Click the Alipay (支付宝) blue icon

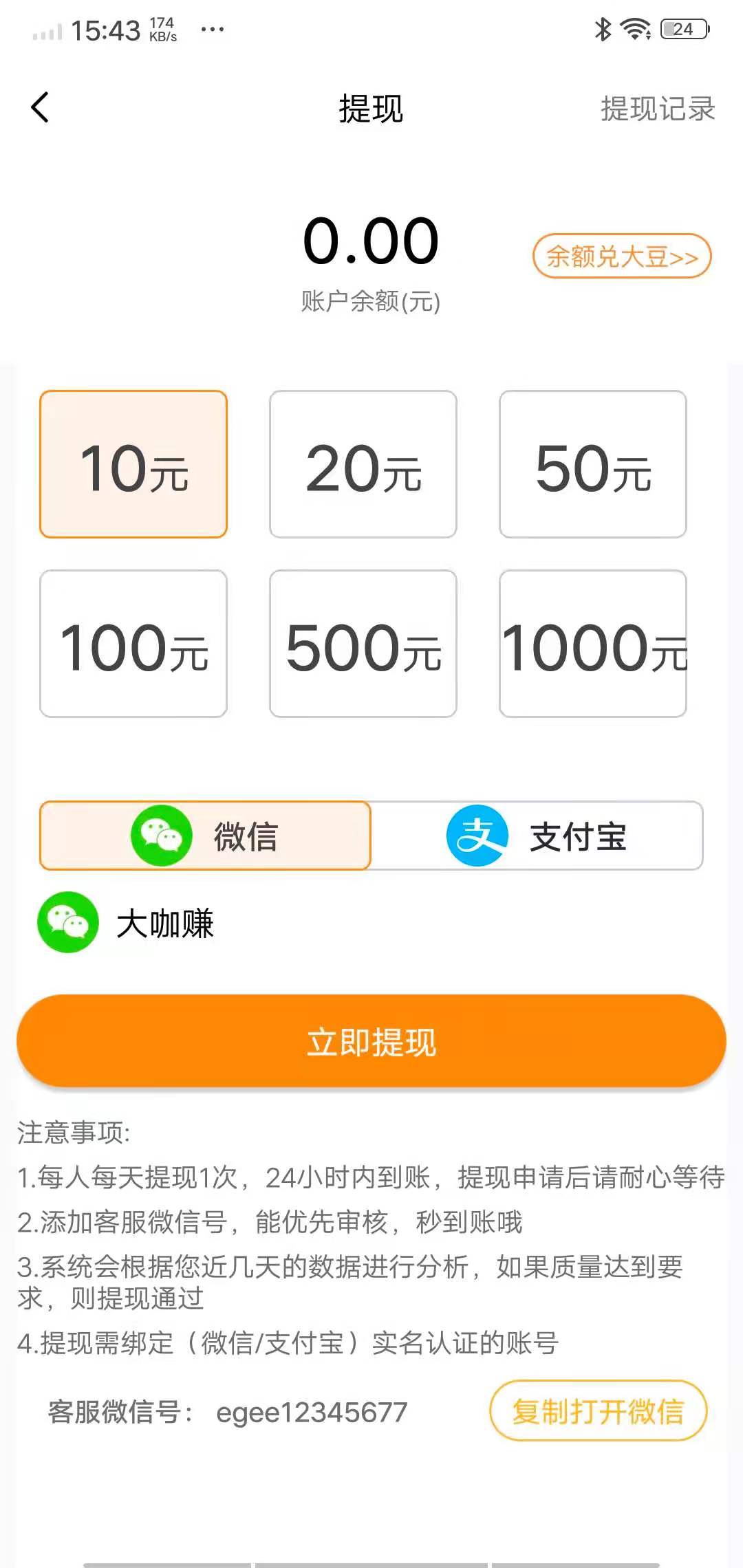point(476,834)
